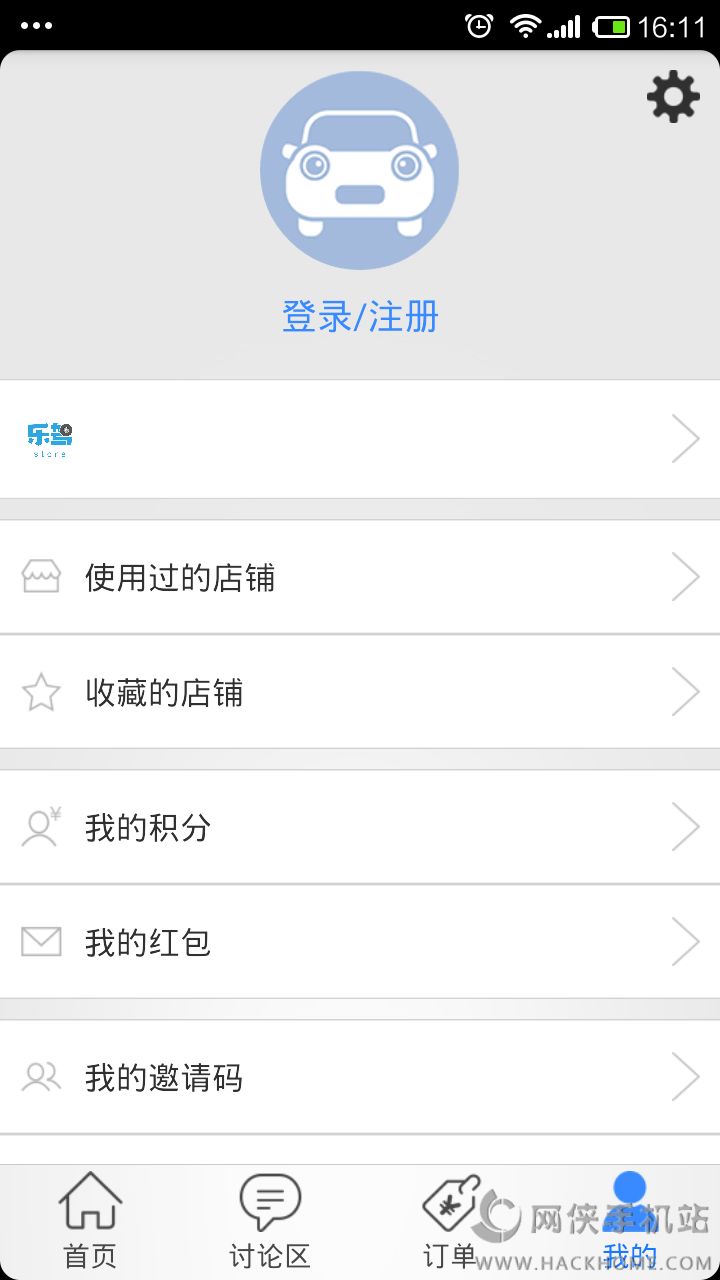Viewport: 720px width, 1280px height.
Task: Open 我的红包 red packets
Action: point(360,942)
